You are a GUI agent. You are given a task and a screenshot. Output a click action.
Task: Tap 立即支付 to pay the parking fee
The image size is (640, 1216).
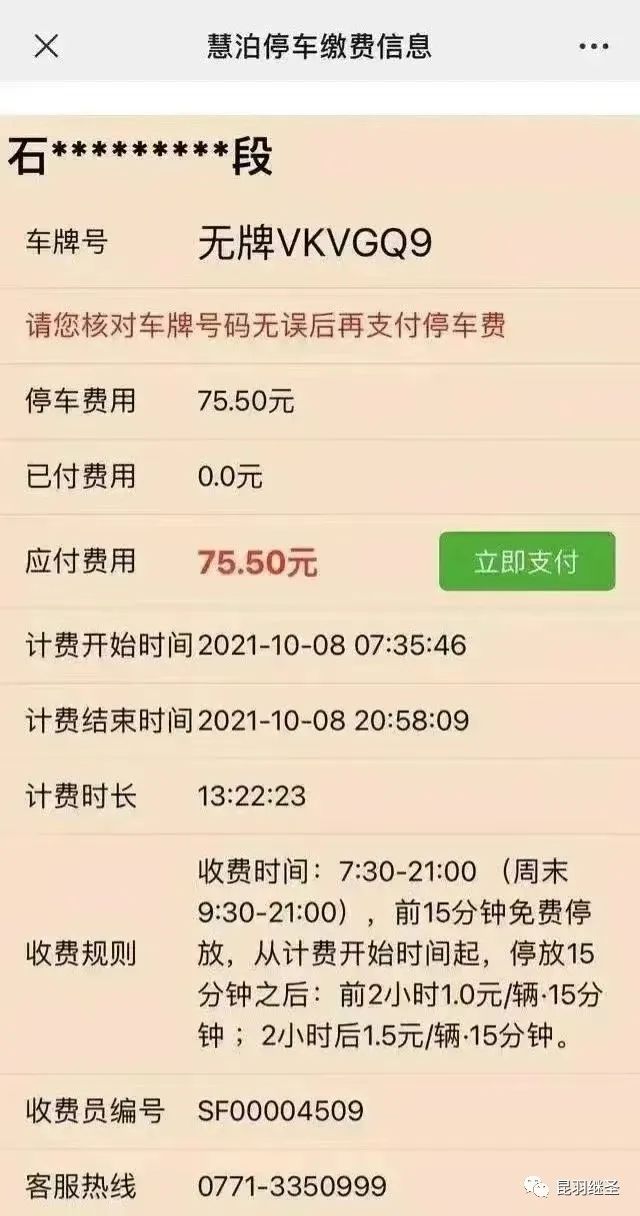pyautogui.click(x=526, y=561)
